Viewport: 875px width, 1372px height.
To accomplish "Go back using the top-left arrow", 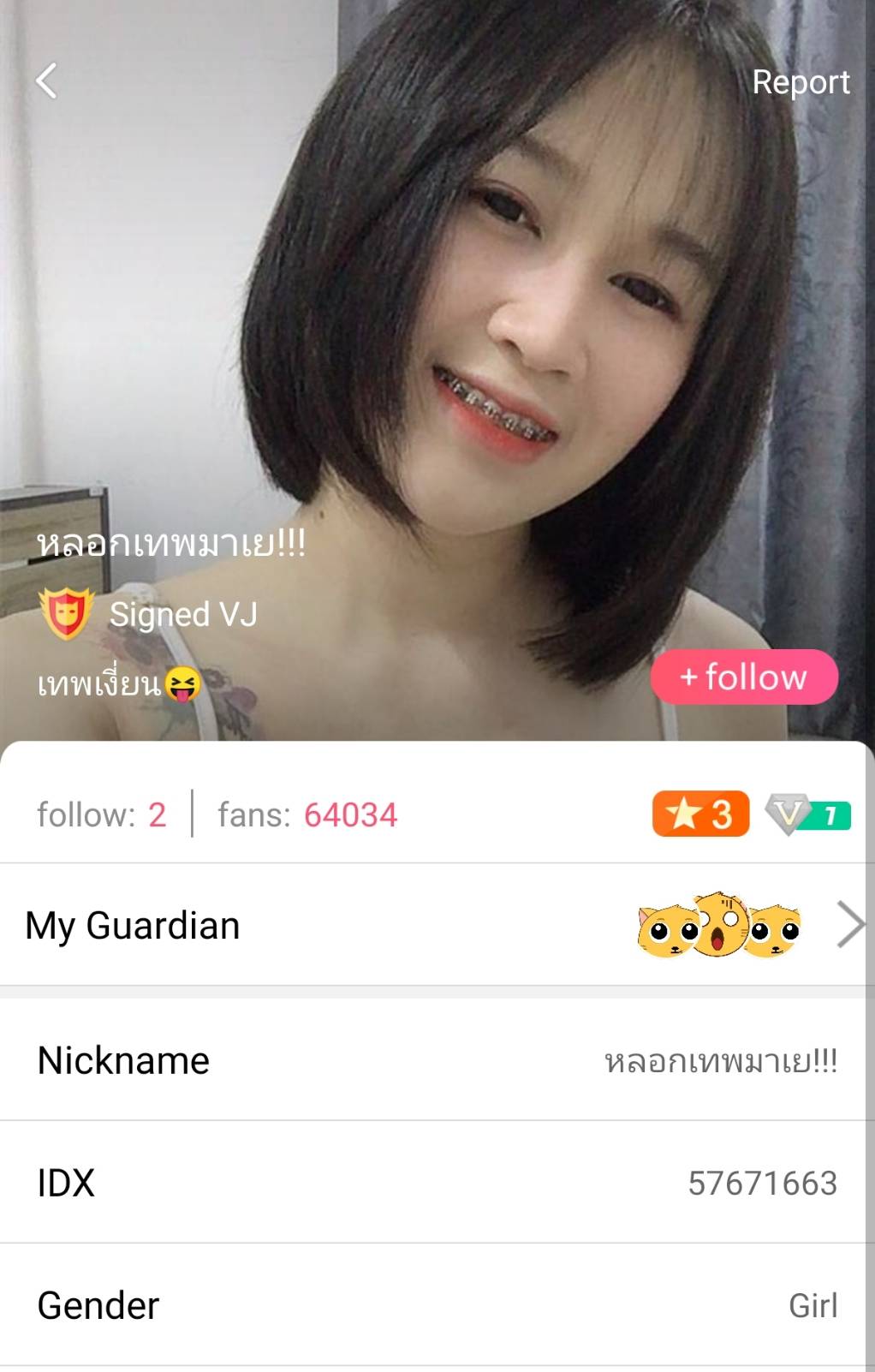I will coord(47,81).
